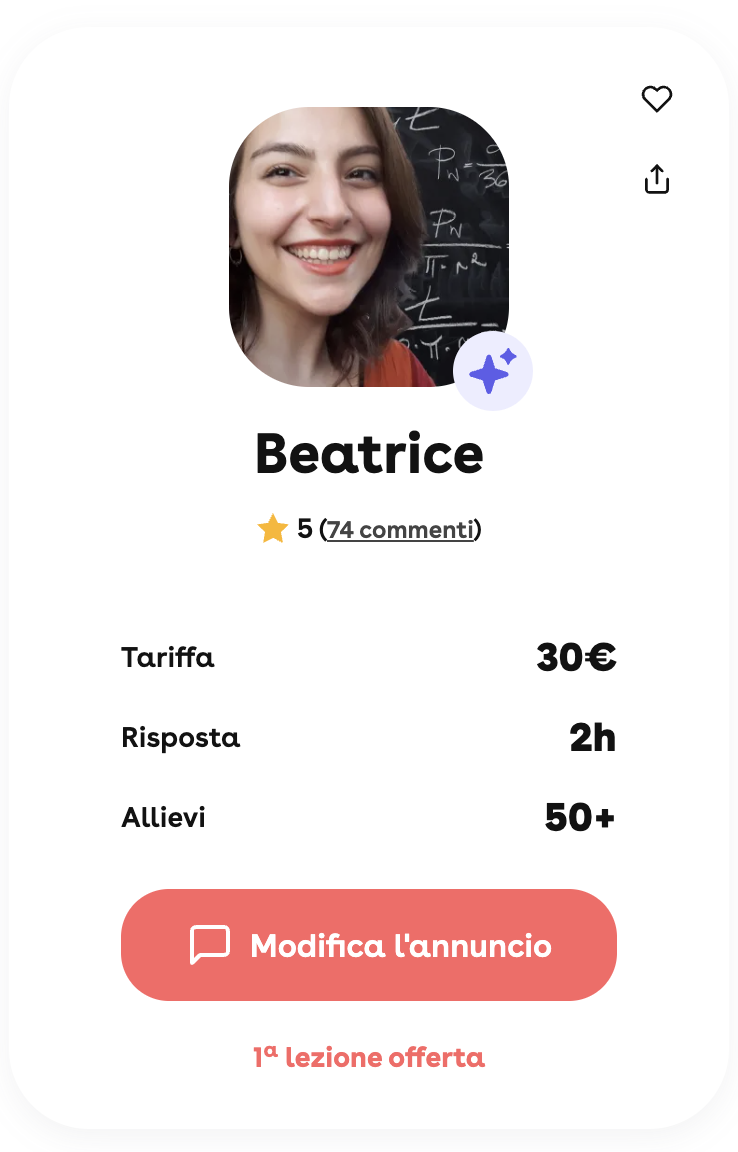The height and width of the screenshot is (1152, 738).
Task: Share Beatrice's tutor profile
Action: click(656, 179)
